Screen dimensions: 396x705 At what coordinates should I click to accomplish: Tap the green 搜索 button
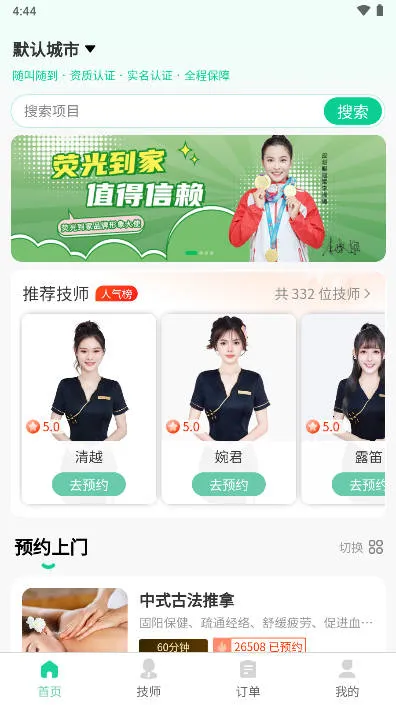pos(353,111)
